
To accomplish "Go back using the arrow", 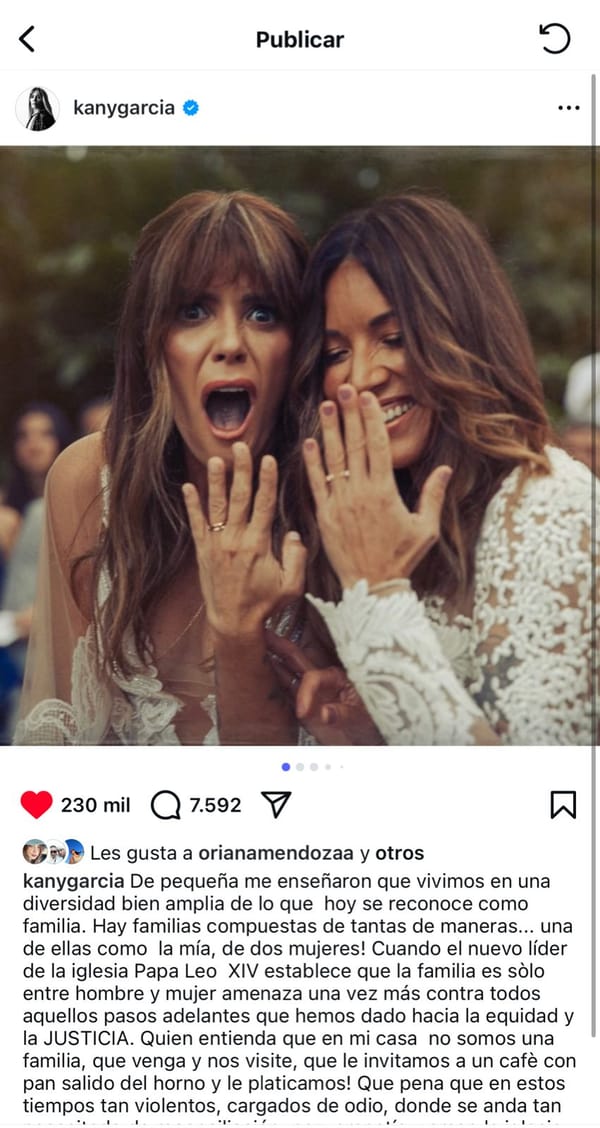I will pos(27,39).
